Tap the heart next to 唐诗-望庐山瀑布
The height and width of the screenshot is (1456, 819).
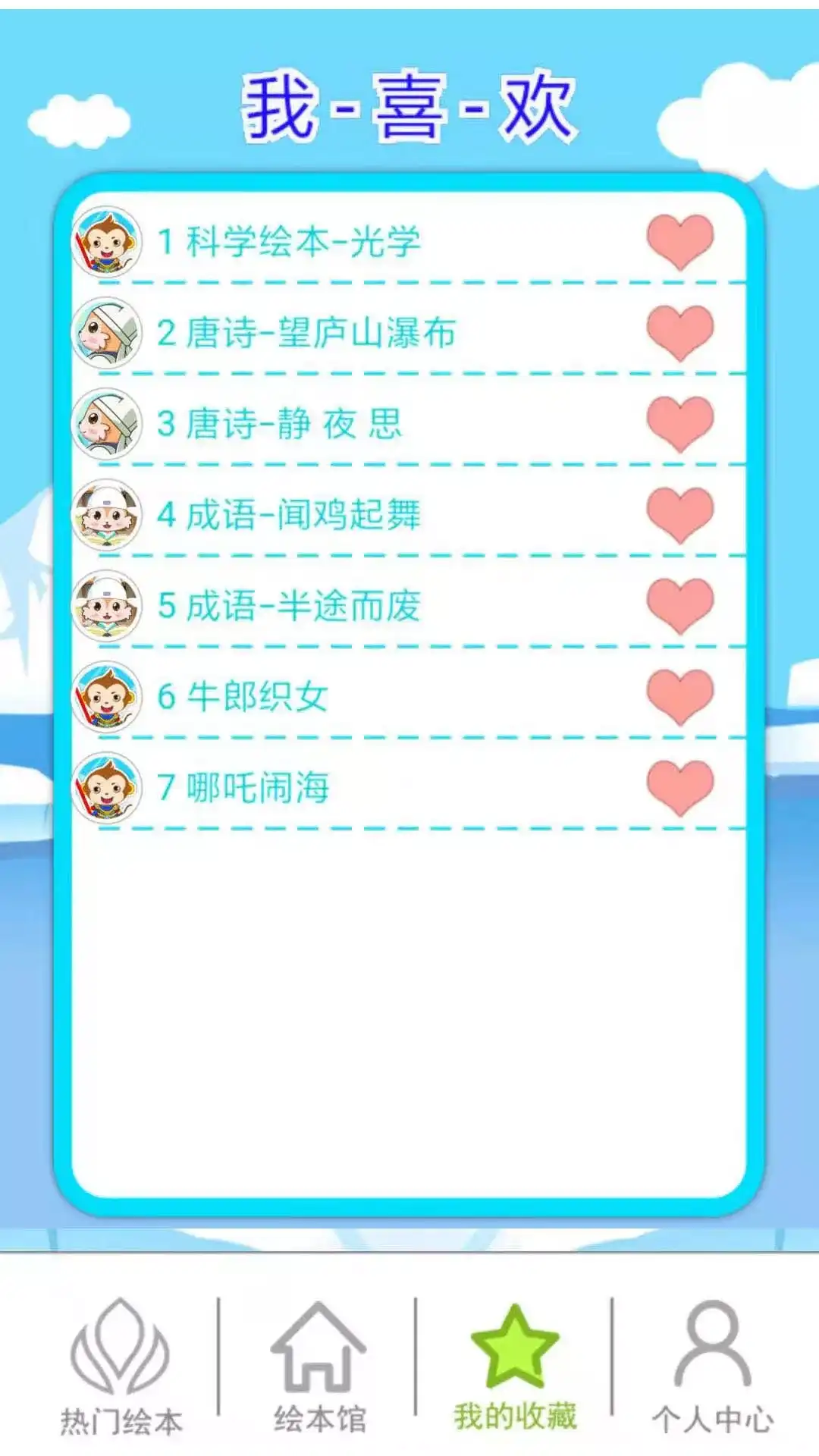680,333
